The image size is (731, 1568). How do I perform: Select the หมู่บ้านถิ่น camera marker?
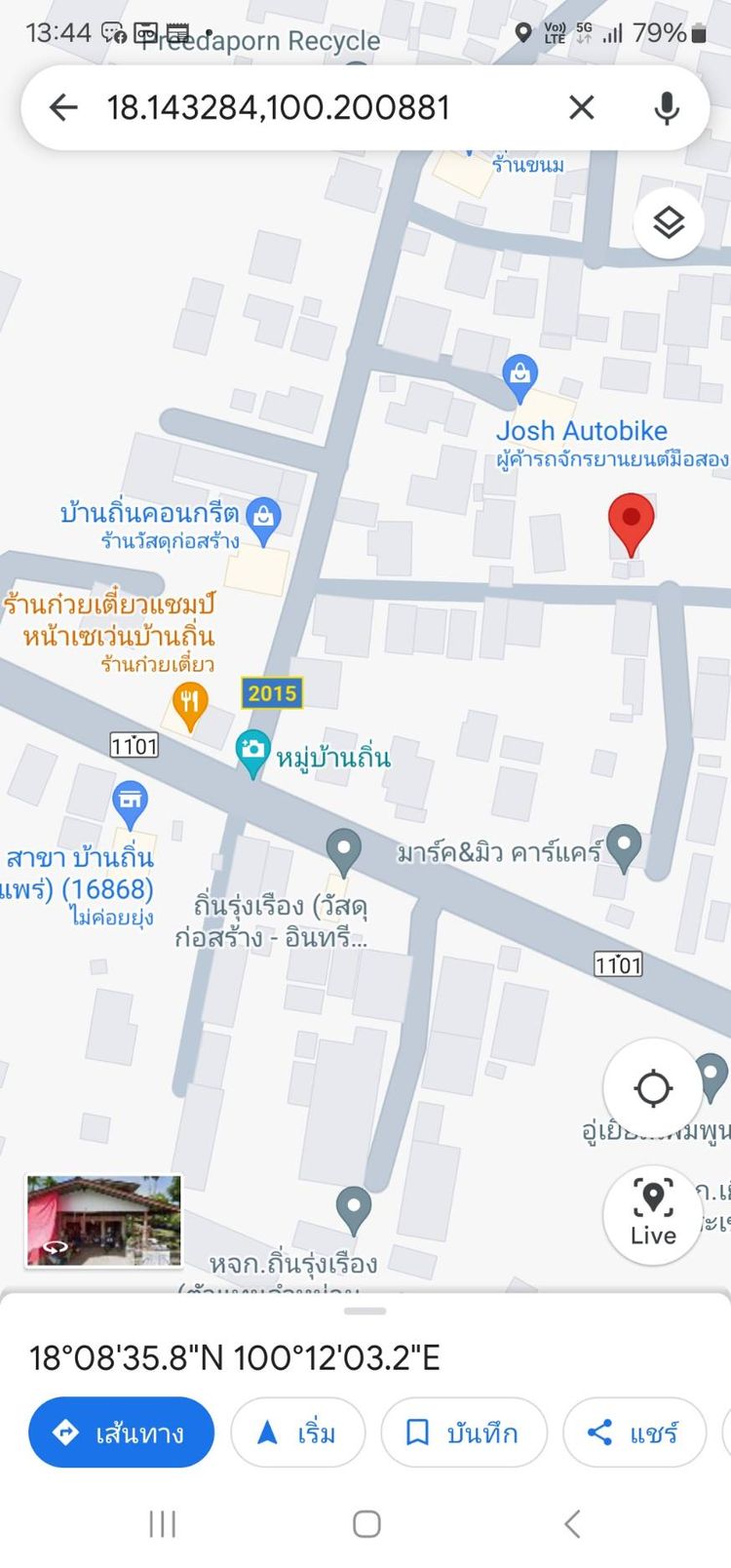coord(253,751)
